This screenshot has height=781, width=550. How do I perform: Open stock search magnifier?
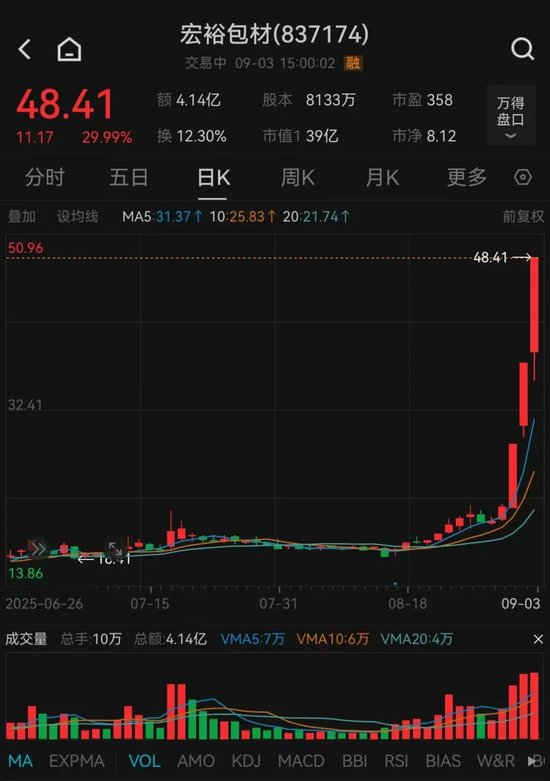[523, 49]
